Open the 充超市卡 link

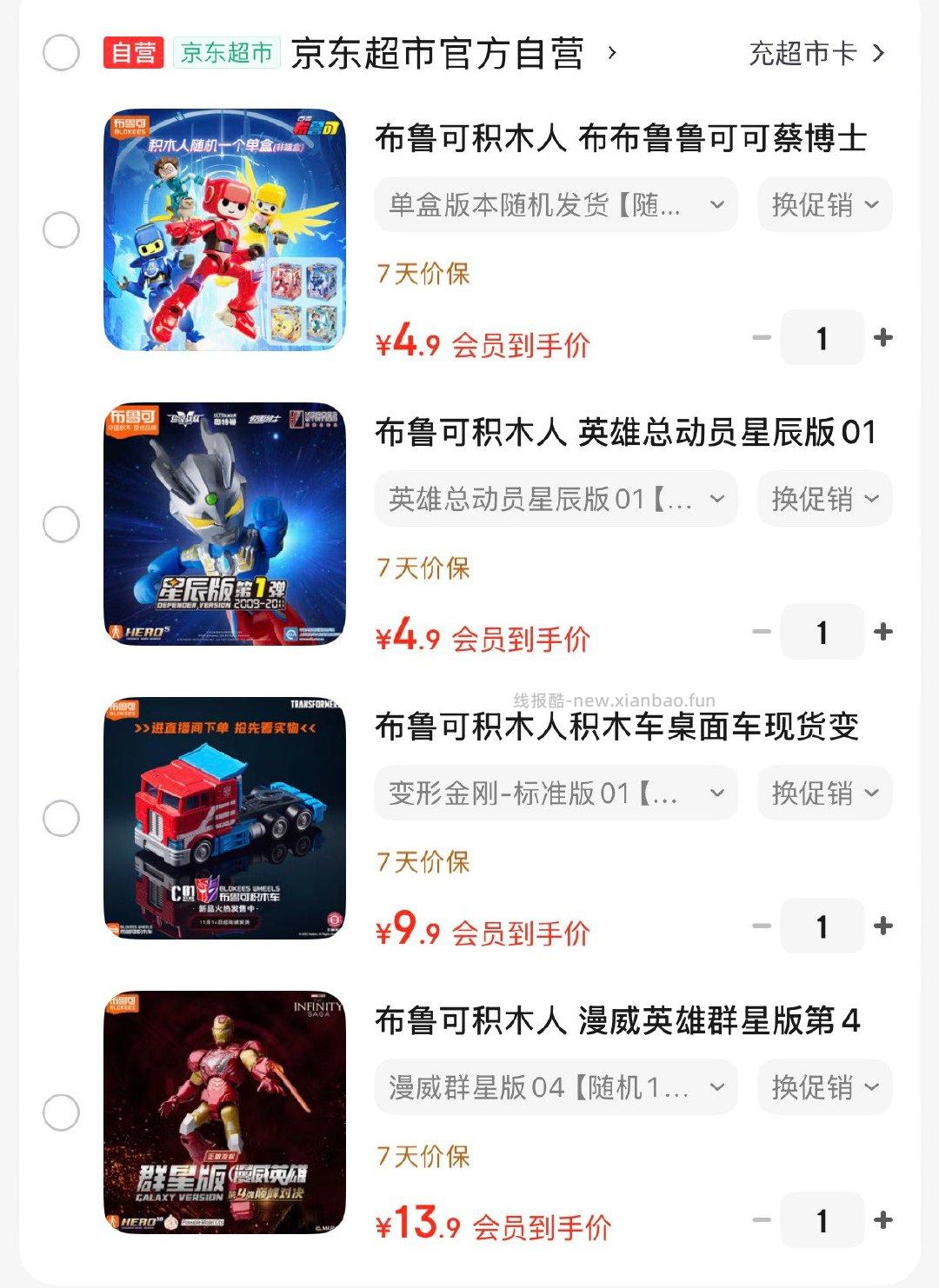(800, 52)
